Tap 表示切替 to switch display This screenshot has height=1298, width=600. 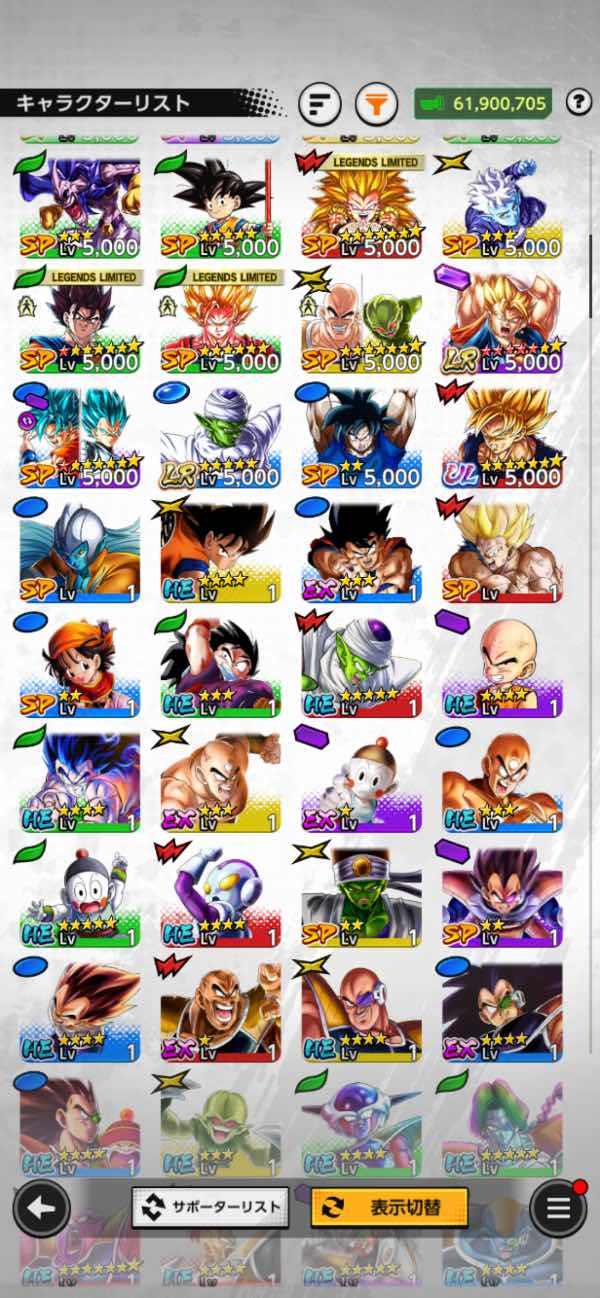point(390,1207)
